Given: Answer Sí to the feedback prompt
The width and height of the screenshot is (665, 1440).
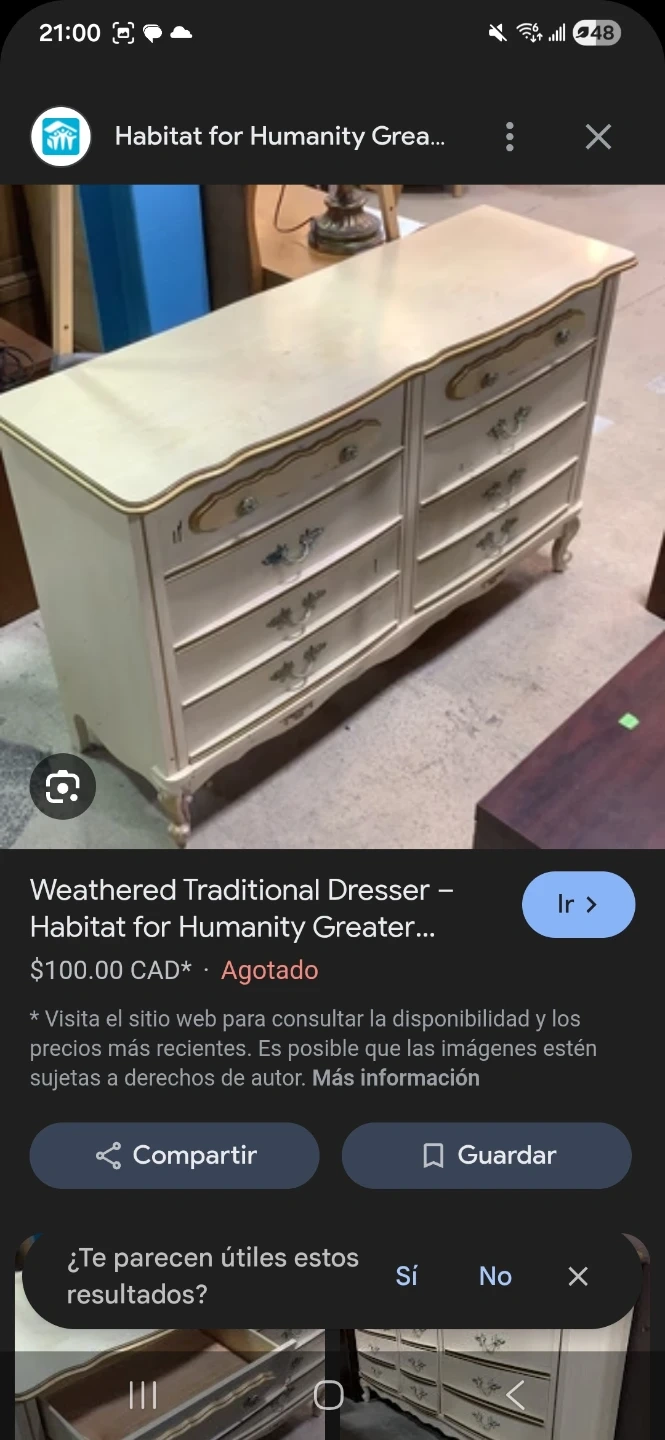Looking at the screenshot, I should [x=406, y=1276].
